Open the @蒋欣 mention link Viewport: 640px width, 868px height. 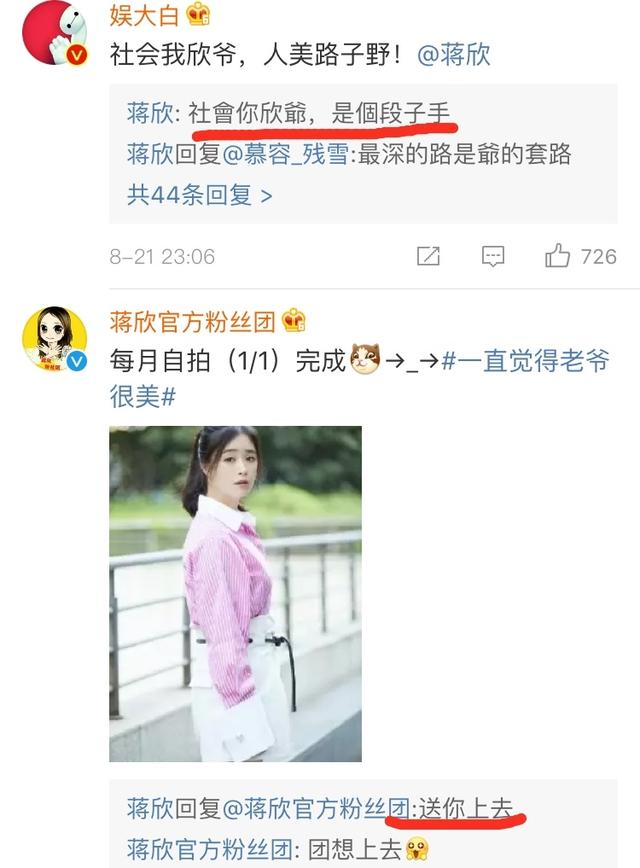(453, 54)
